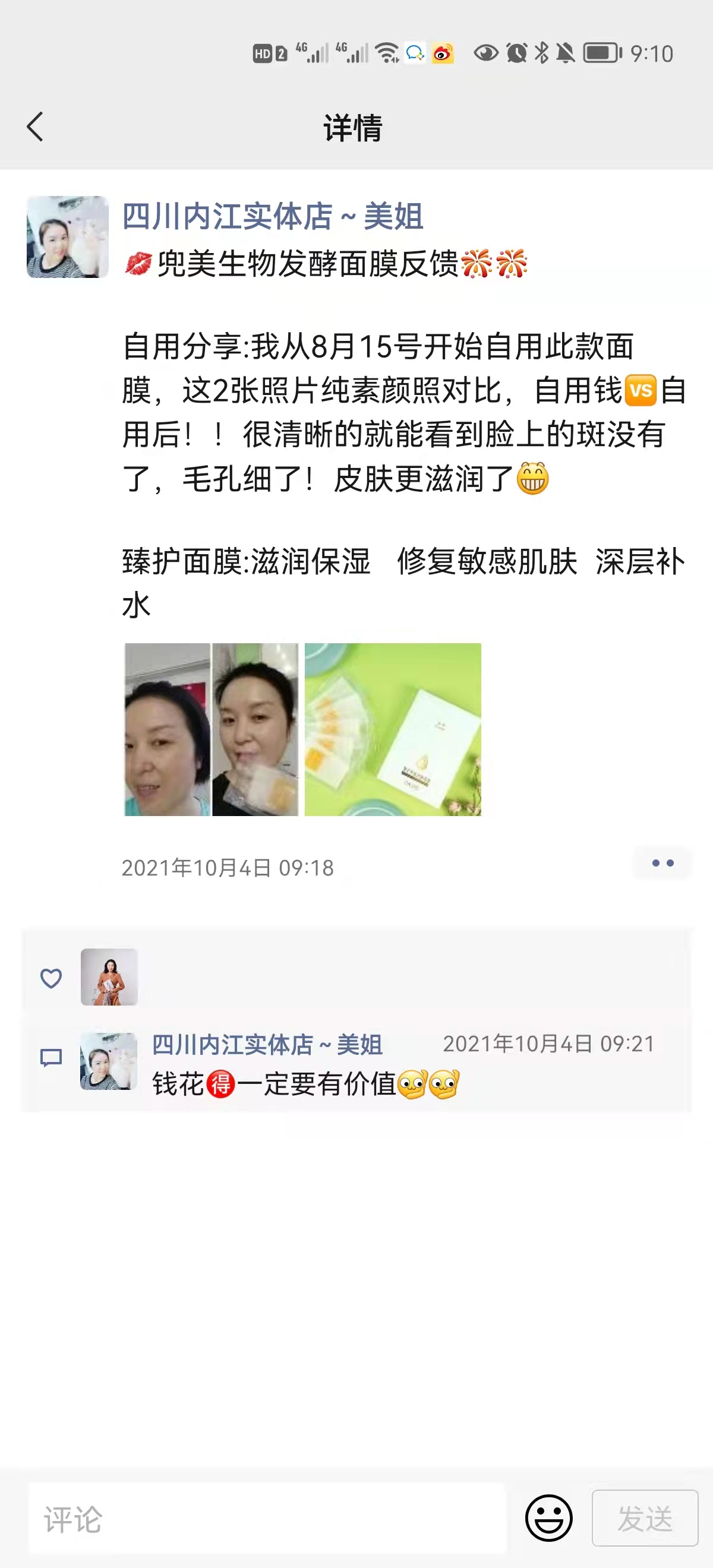713x1568 pixels.
Task: View the before-after face comparison photo
Action: point(212,729)
